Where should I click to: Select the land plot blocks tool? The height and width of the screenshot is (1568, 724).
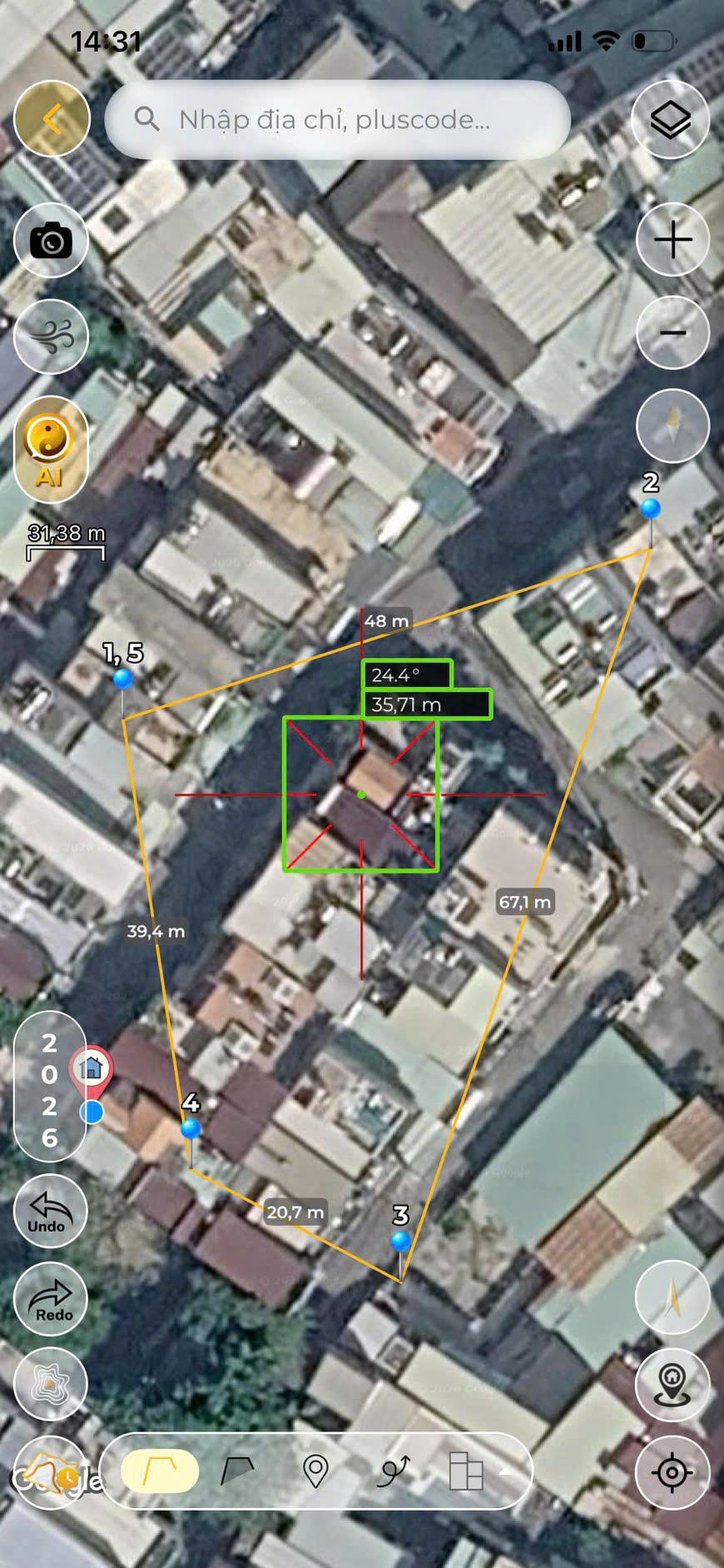pyautogui.click(x=465, y=1471)
